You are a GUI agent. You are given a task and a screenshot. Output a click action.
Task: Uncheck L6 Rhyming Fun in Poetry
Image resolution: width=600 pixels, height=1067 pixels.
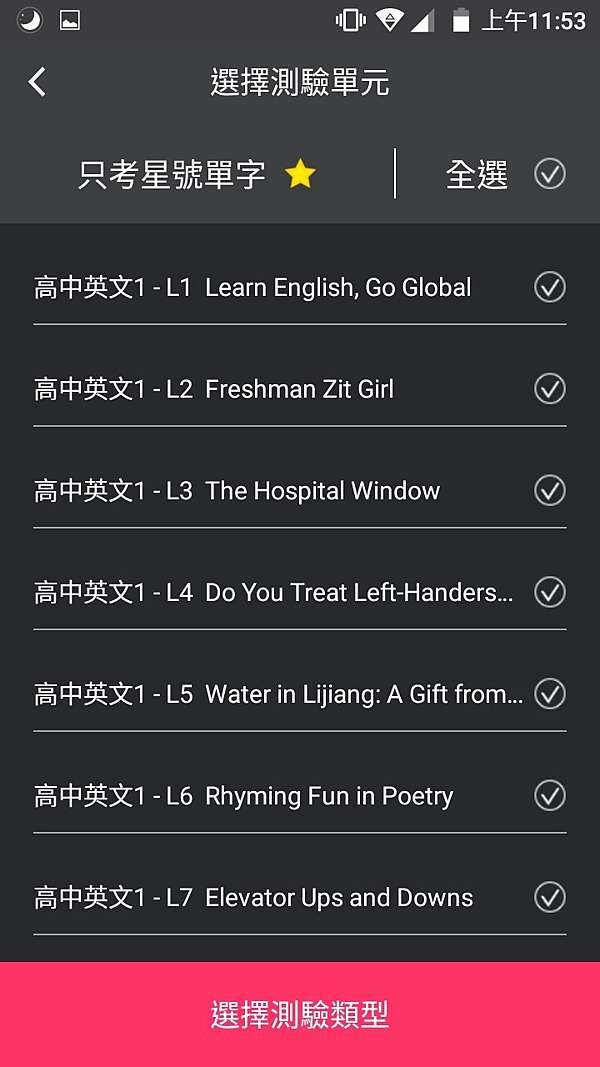tap(550, 795)
